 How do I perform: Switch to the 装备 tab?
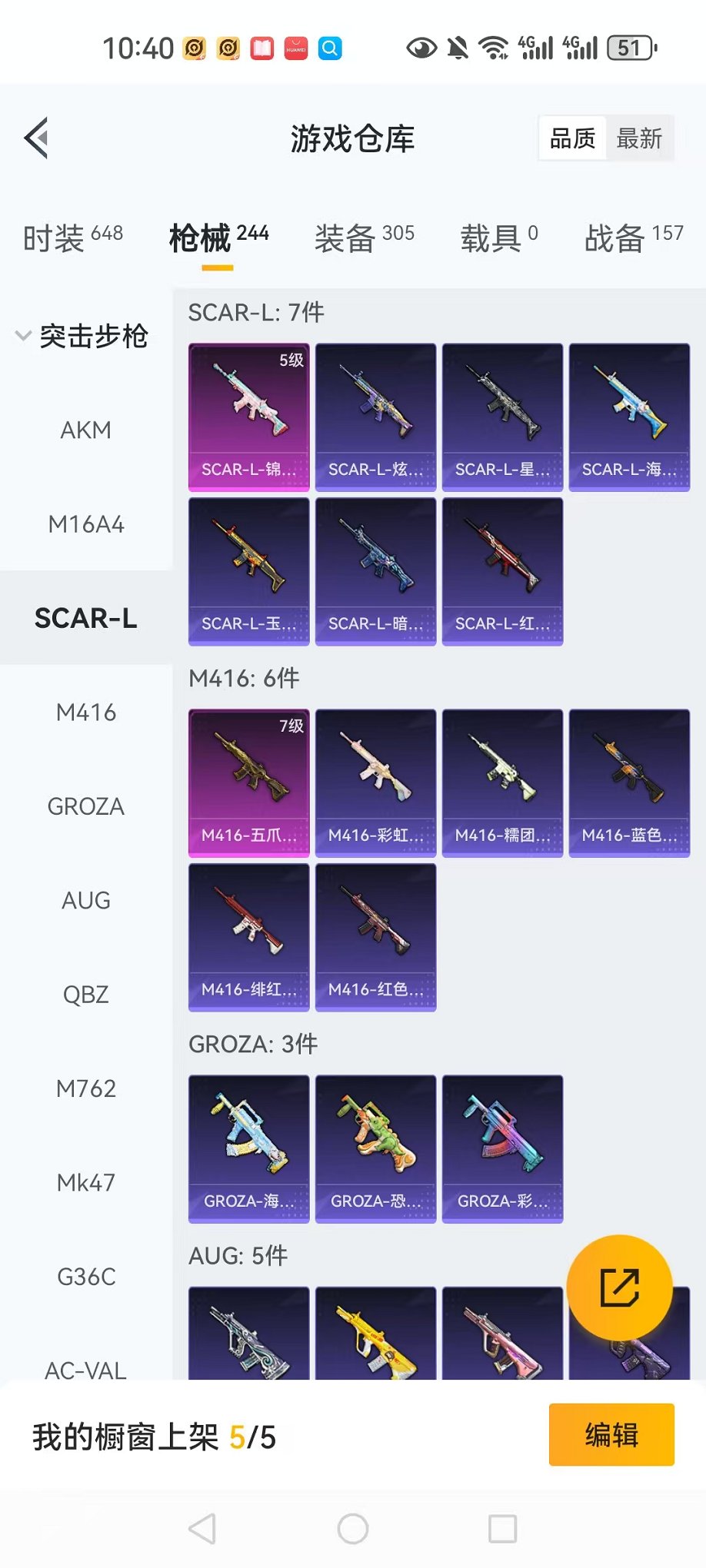click(x=365, y=237)
